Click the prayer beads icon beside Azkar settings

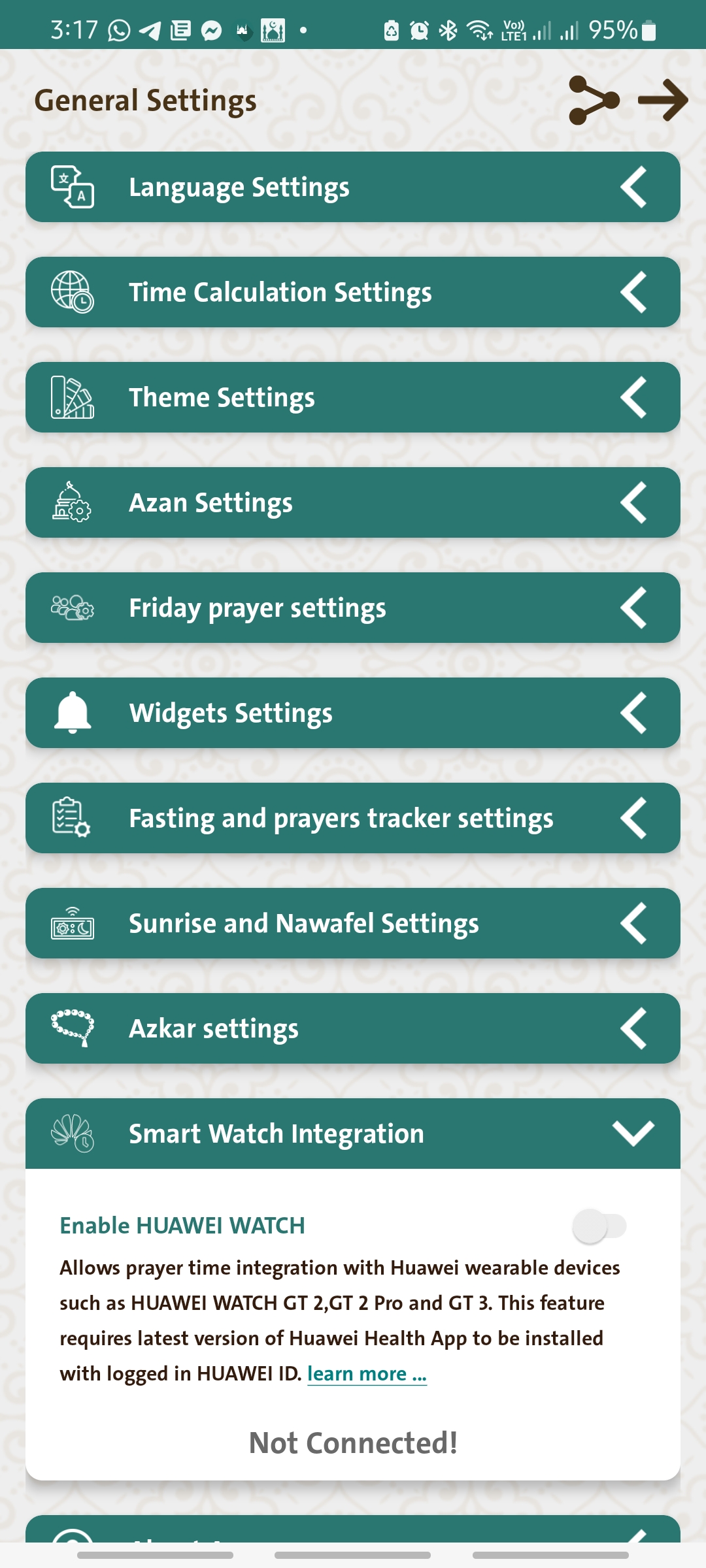[72, 1028]
